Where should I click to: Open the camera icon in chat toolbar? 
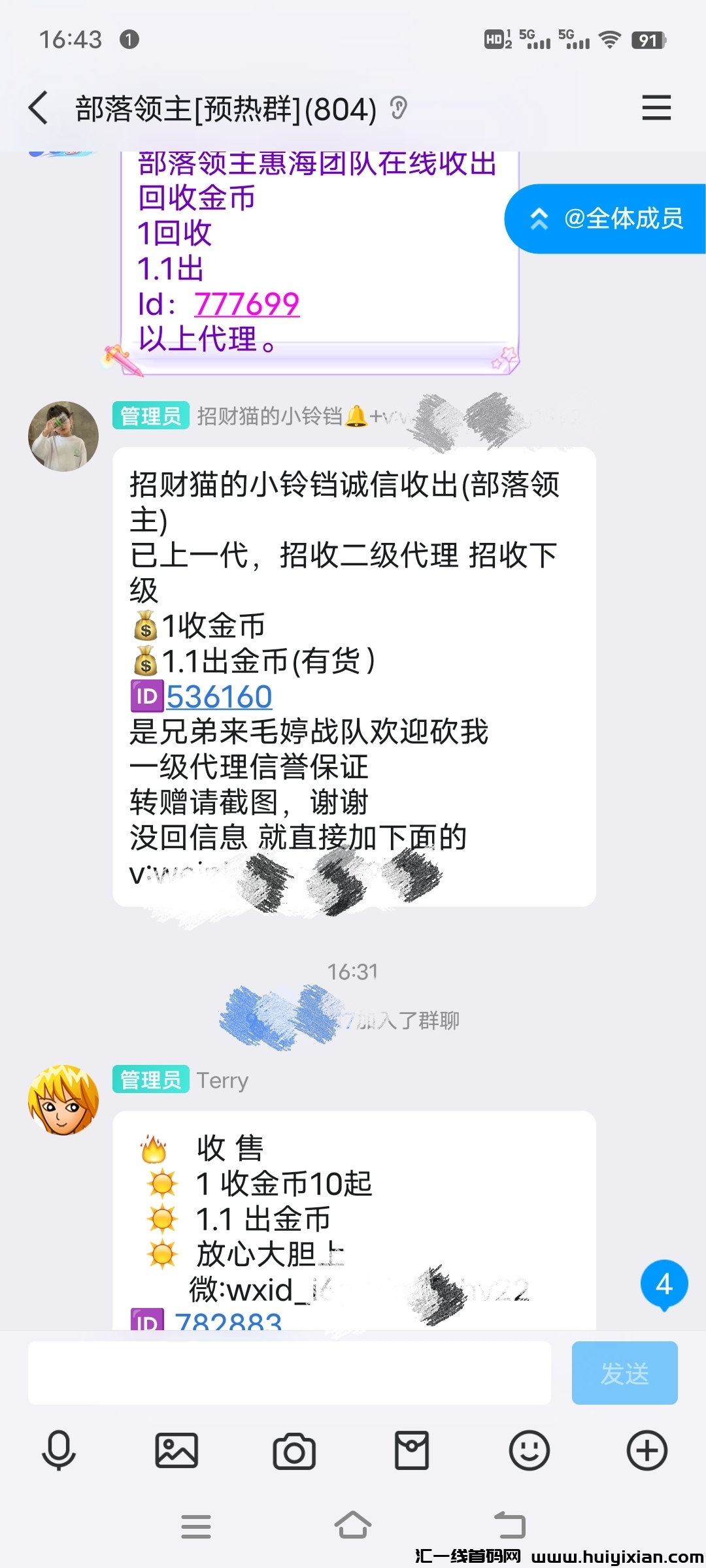click(294, 1452)
